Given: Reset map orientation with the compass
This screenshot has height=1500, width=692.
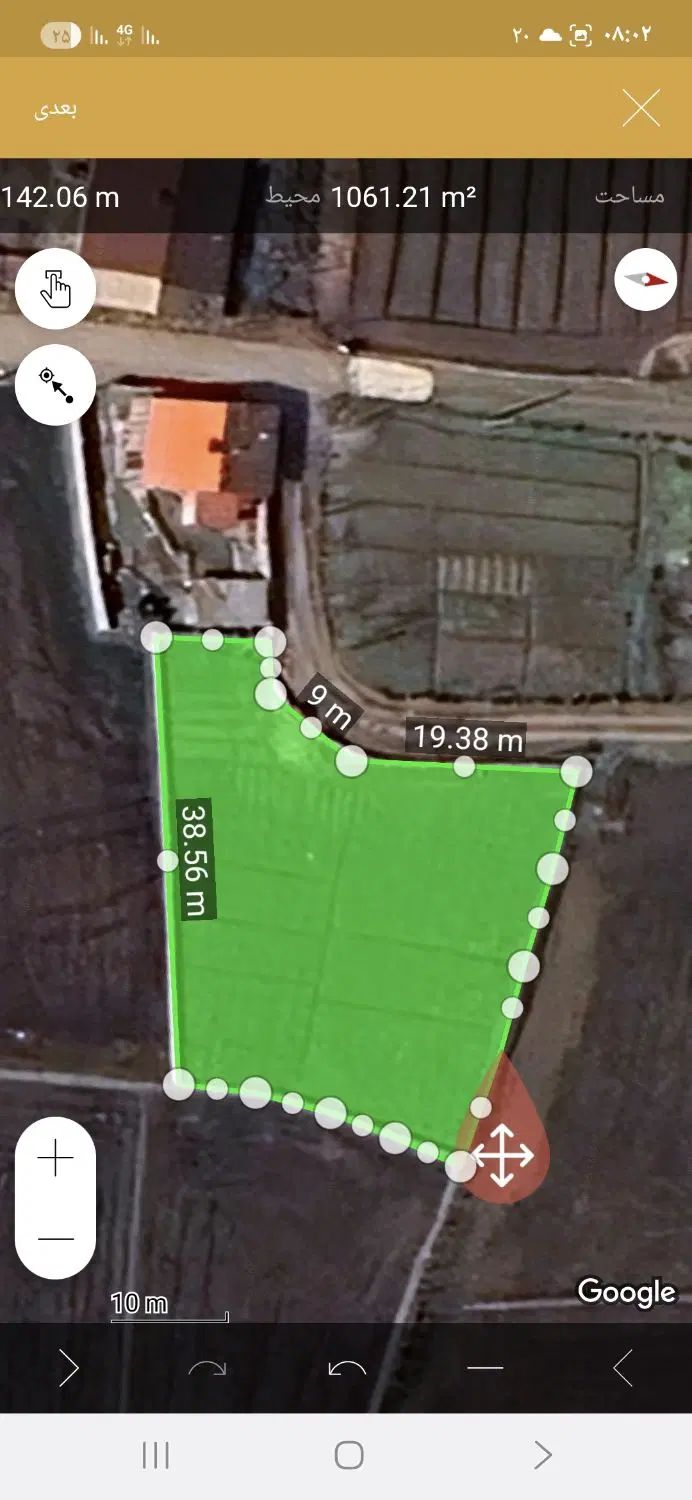Looking at the screenshot, I should pos(645,279).
